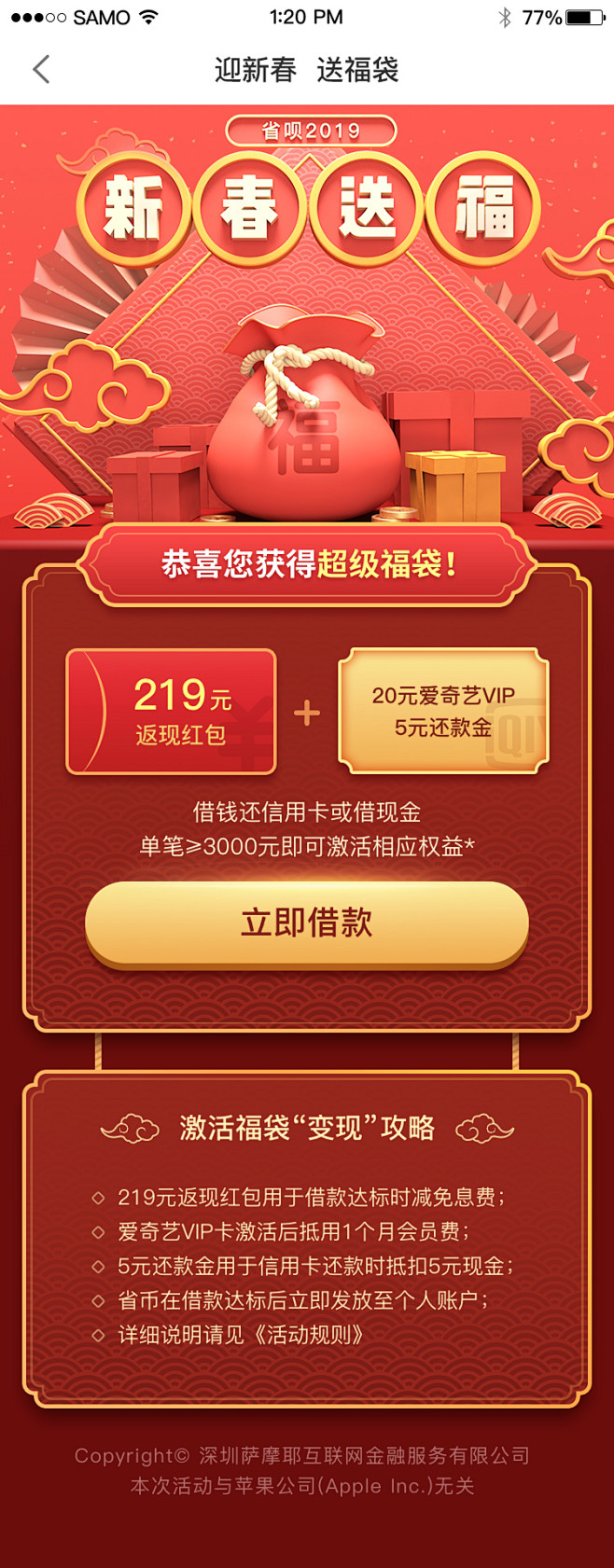Screen dimensions: 614x1568
Task: Tap the 立即借款 button
Action: pyautogui.click(x=307, y=923)
